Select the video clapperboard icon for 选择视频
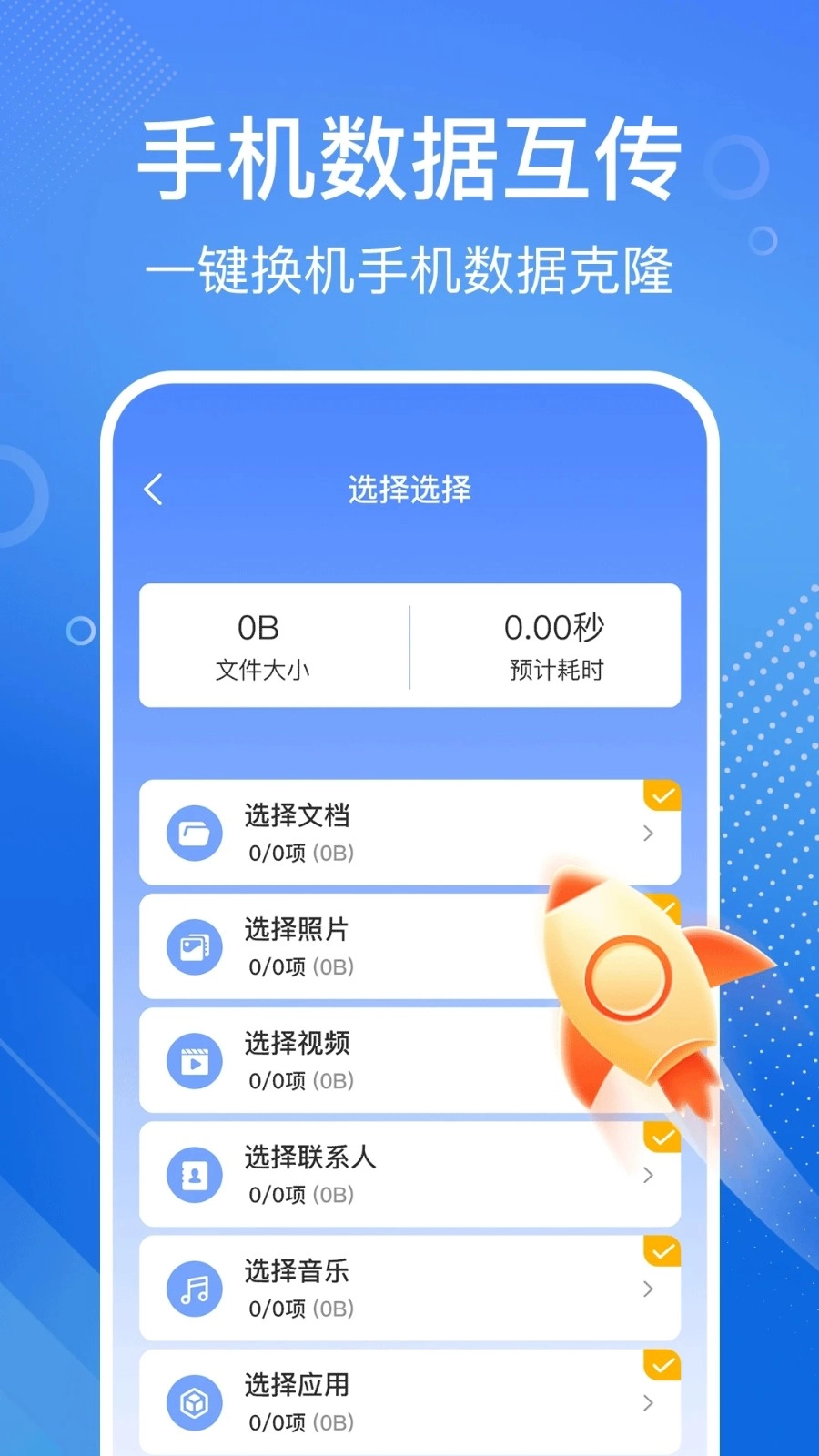 (193, 1060)
